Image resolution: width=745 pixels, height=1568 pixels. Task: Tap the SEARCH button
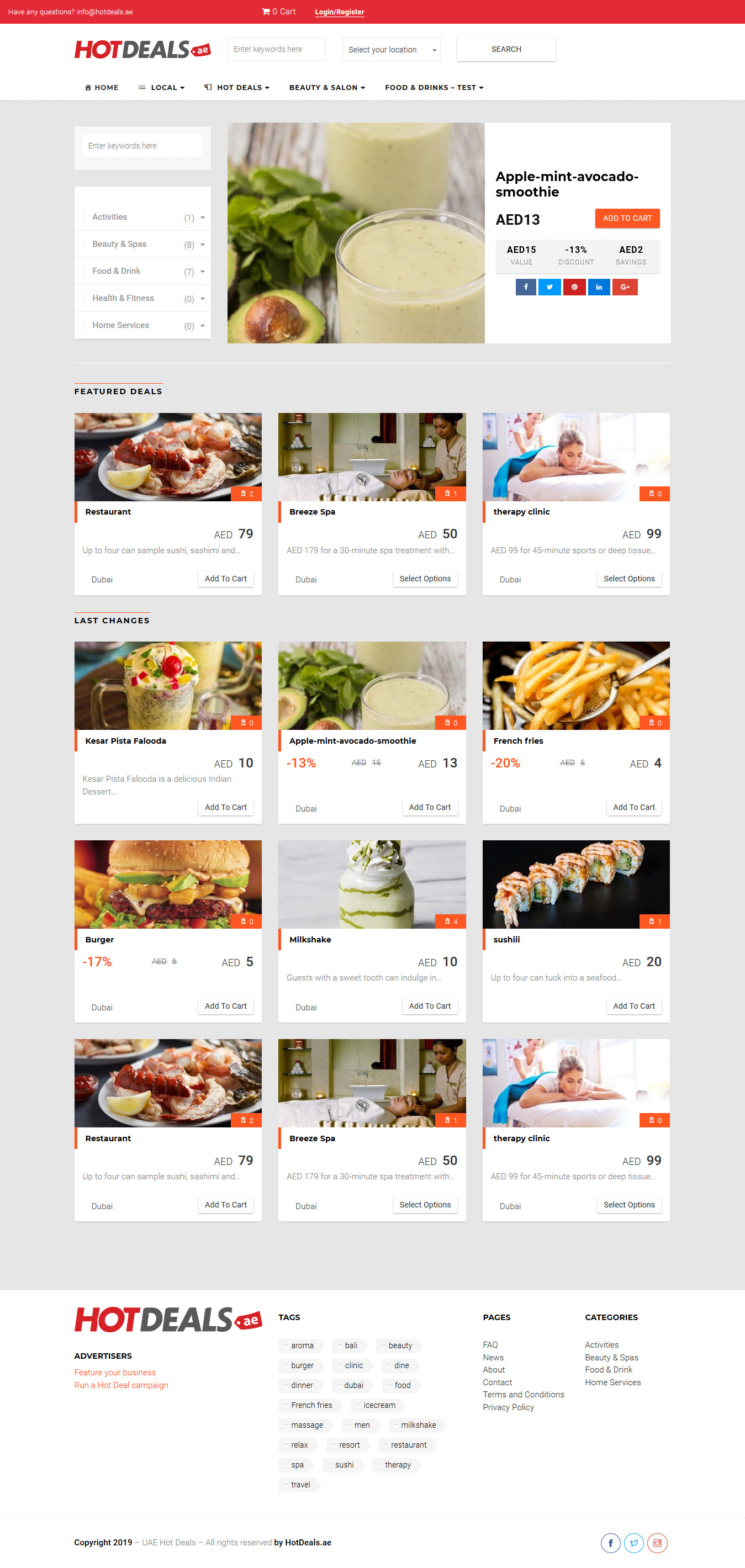506,49
